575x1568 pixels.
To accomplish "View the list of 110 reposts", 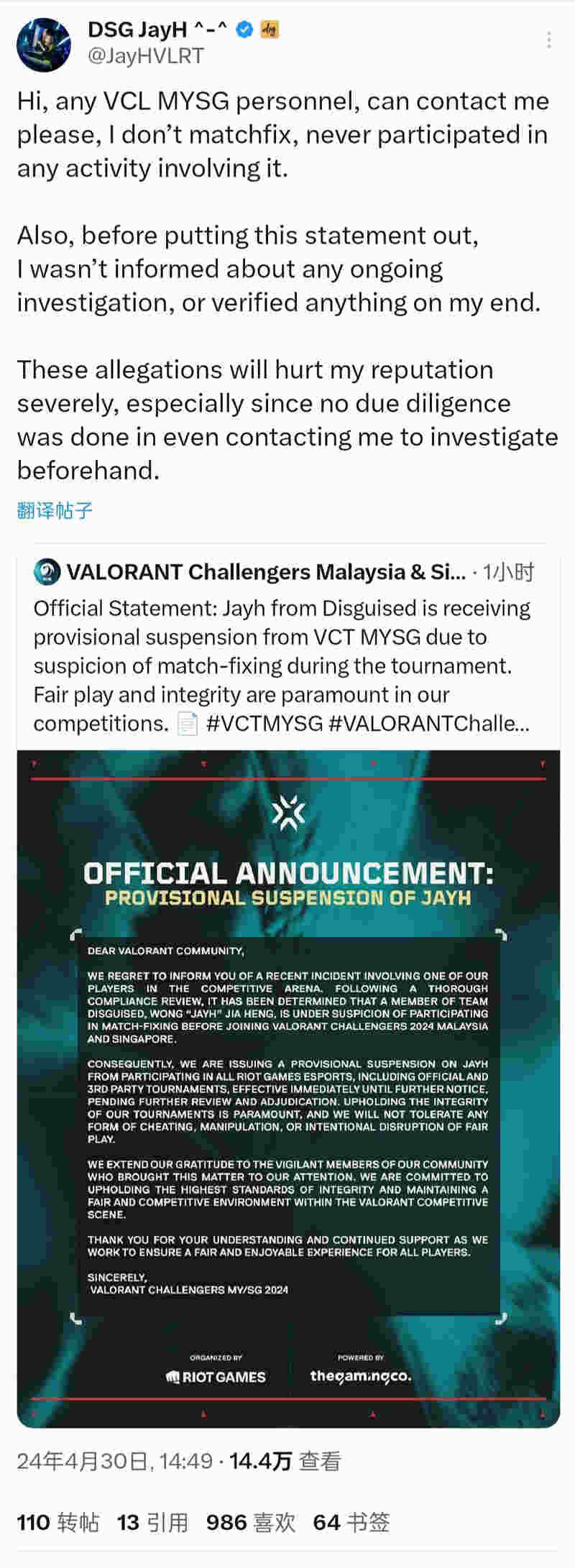I will (x=57, y=1521).
